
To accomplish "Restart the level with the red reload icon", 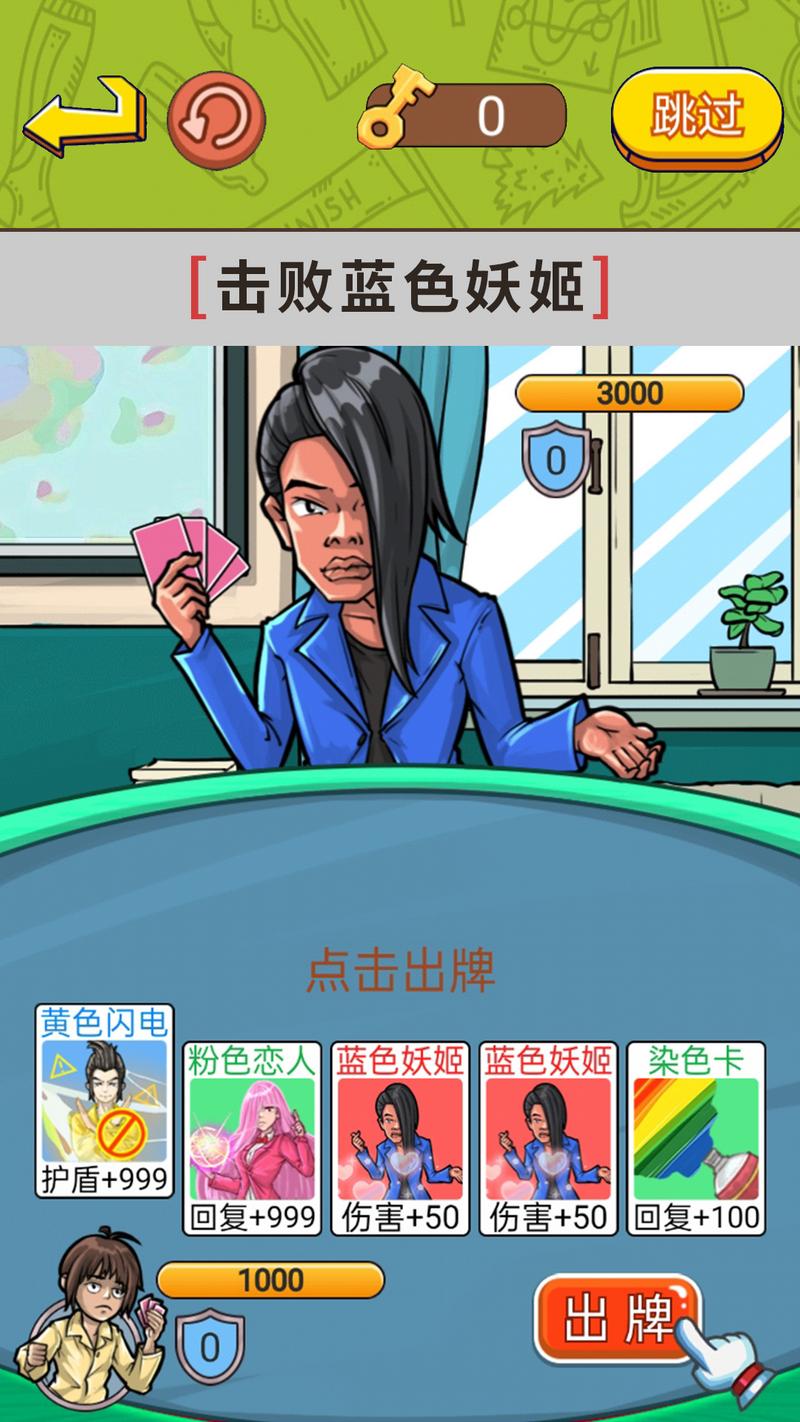I will (x=216, y=120).
